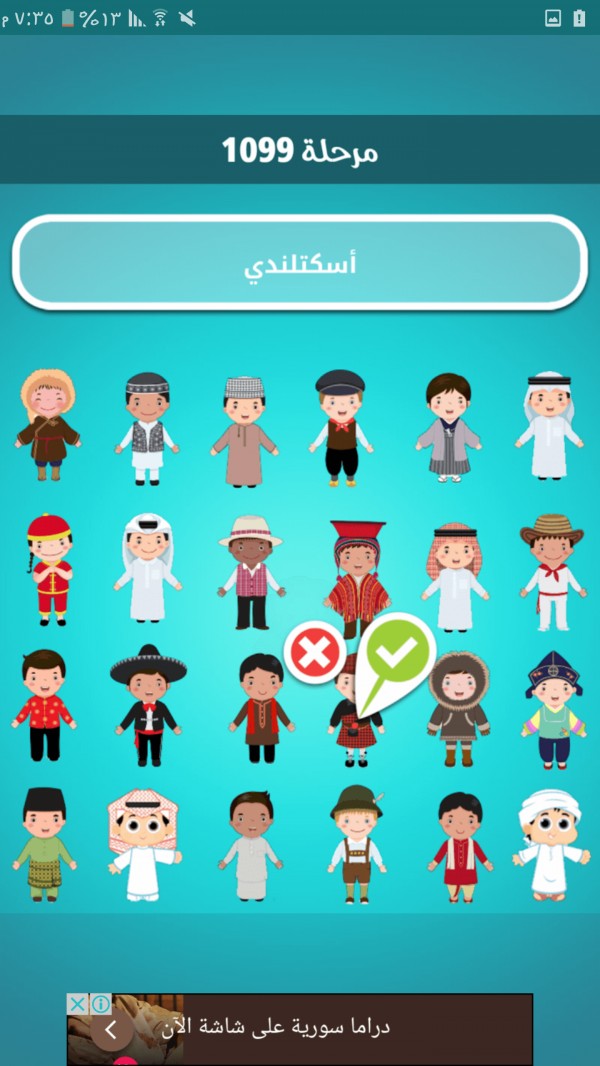Select the boy in the grey Japanese kimono
600x1066 pixels.
pos(448,428)
